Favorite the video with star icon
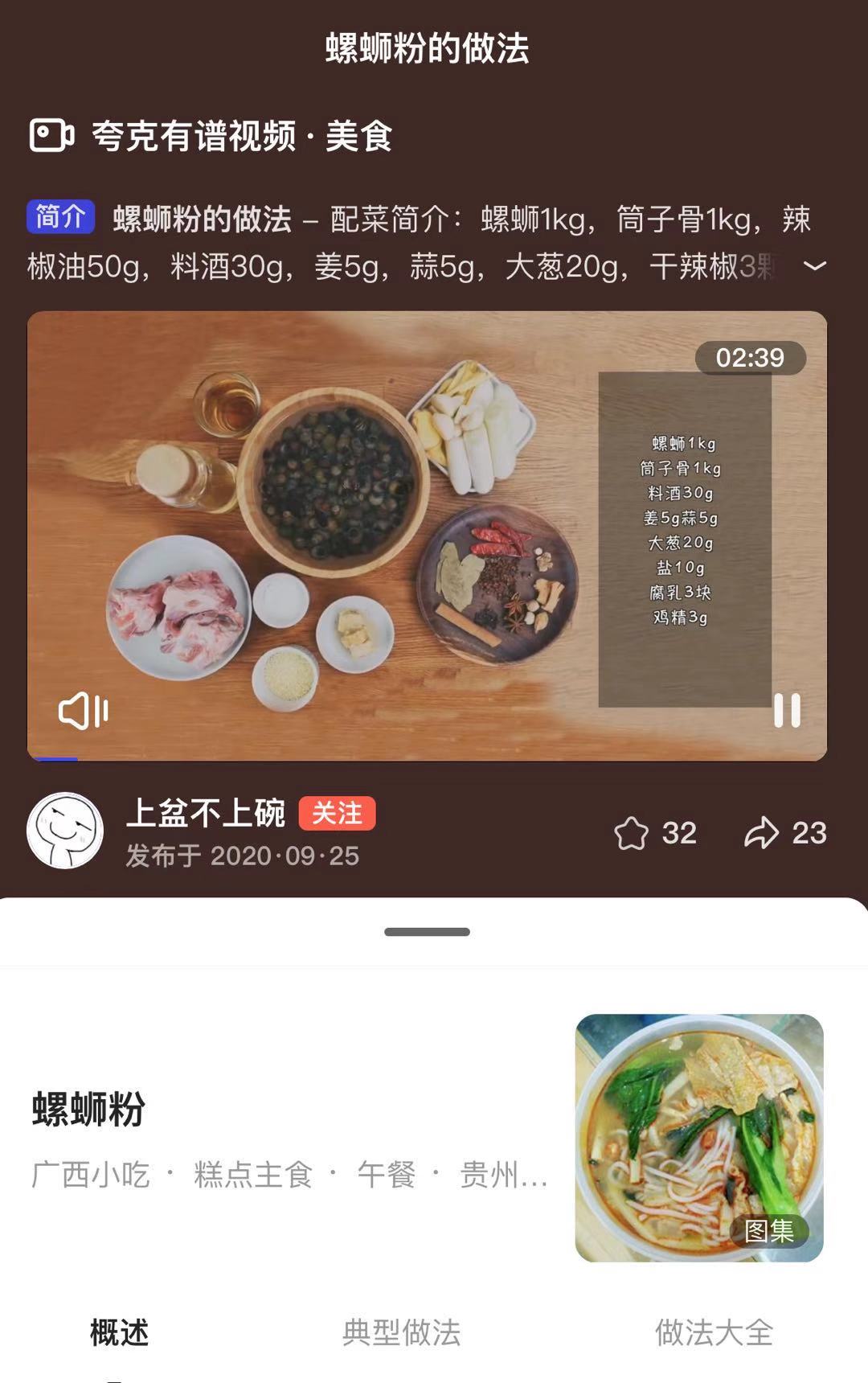868x1383 pixels. pos(632,833)
